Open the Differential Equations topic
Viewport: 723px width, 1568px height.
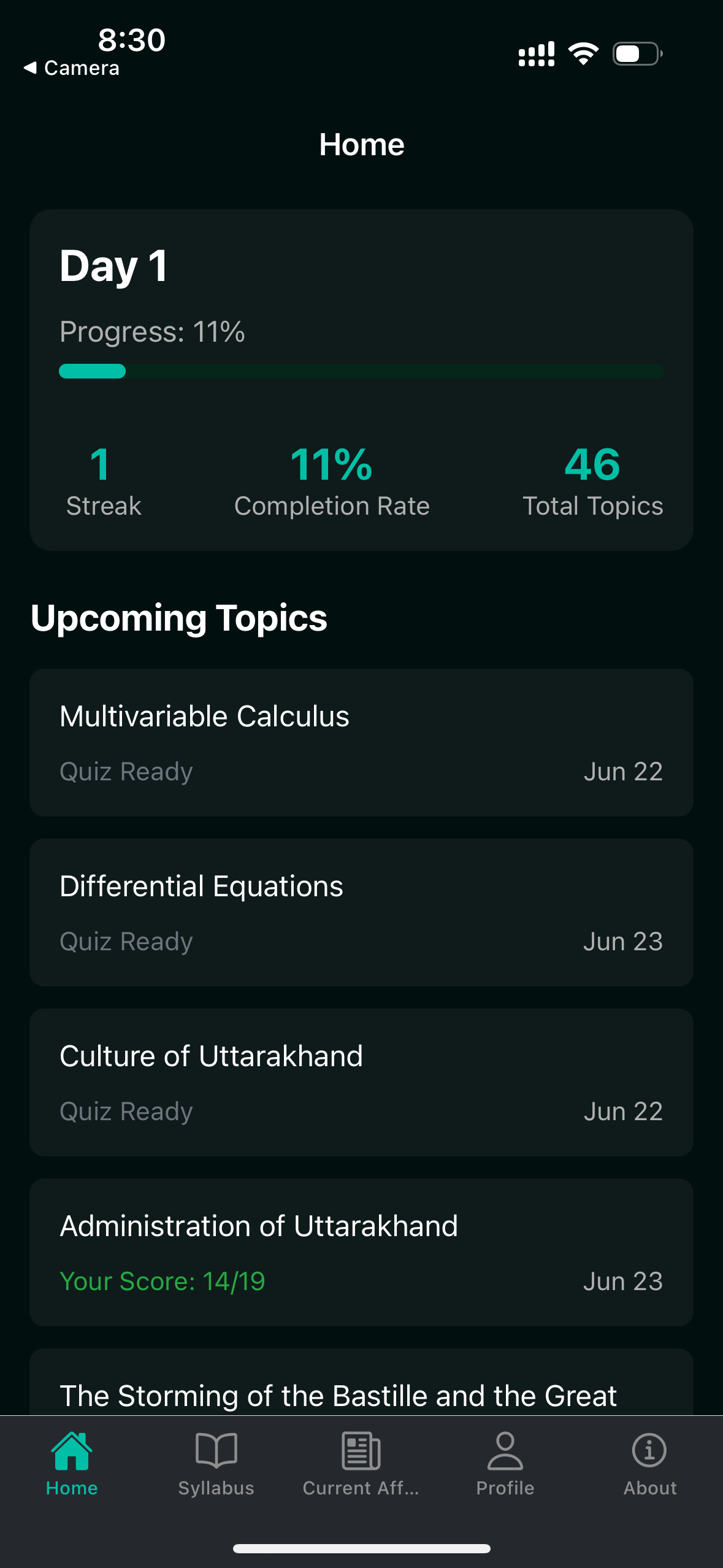pos(361,912)
